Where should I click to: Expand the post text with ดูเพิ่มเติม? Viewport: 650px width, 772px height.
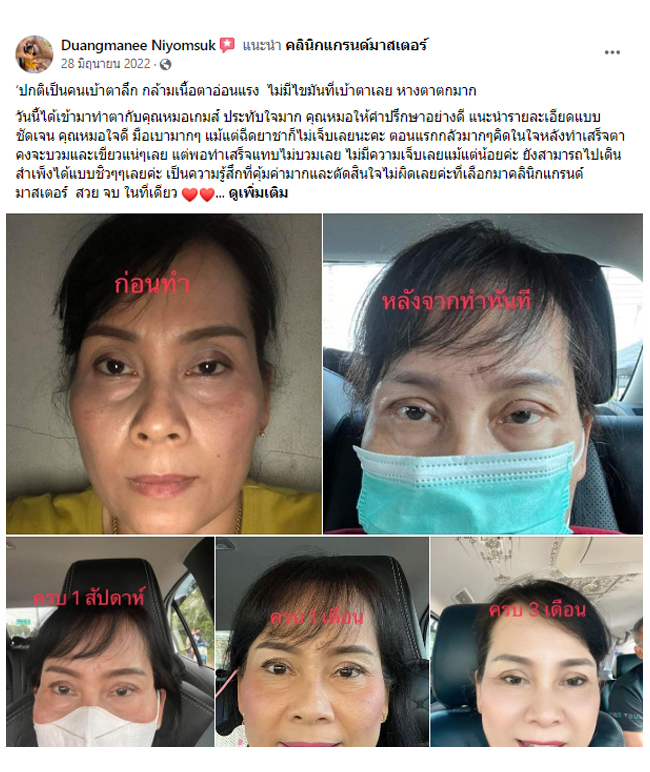pos(257,194)
